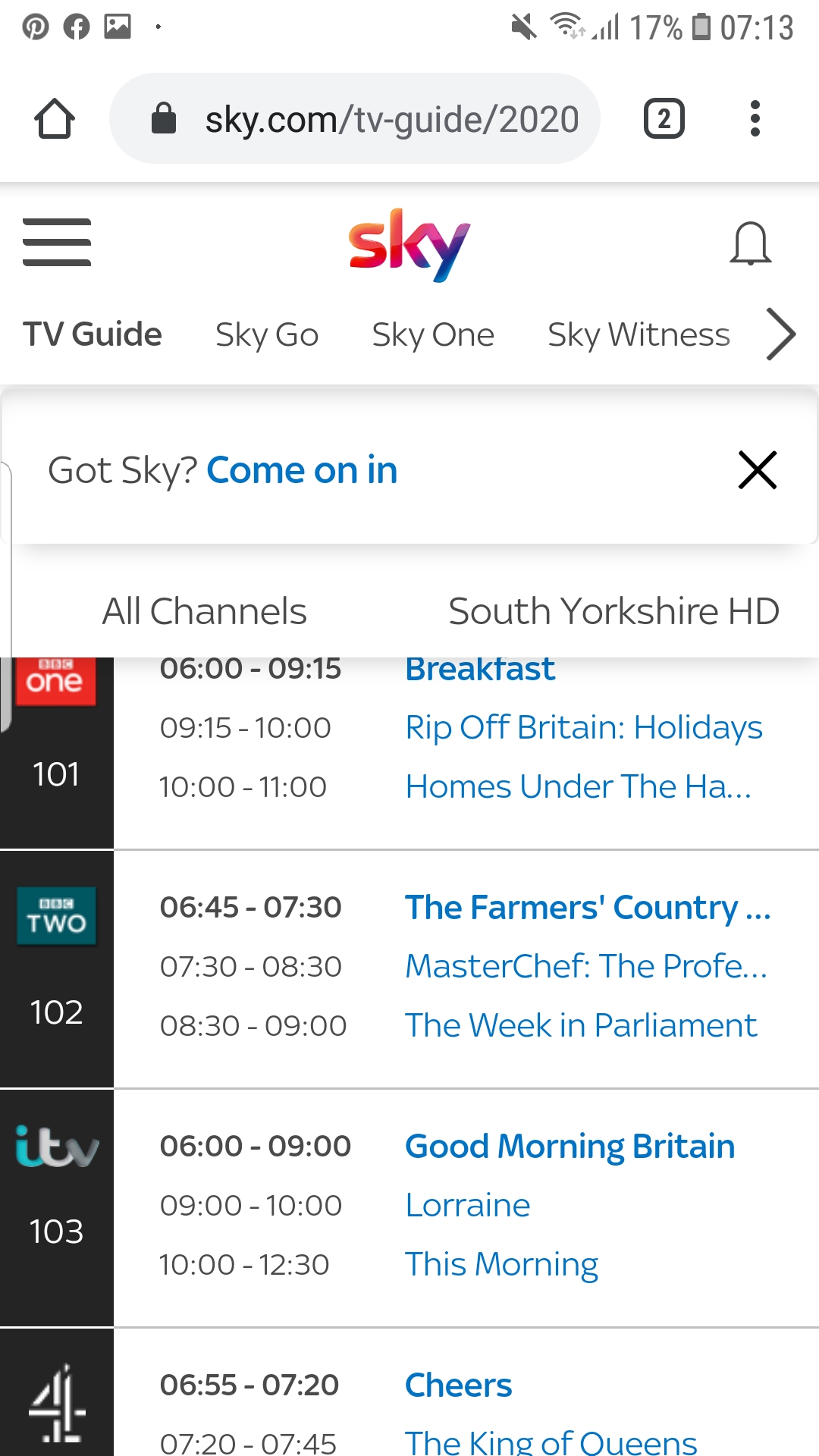Click the Sky logo
The width and height of the screenshot is (819, 1456).
point(408,244)
